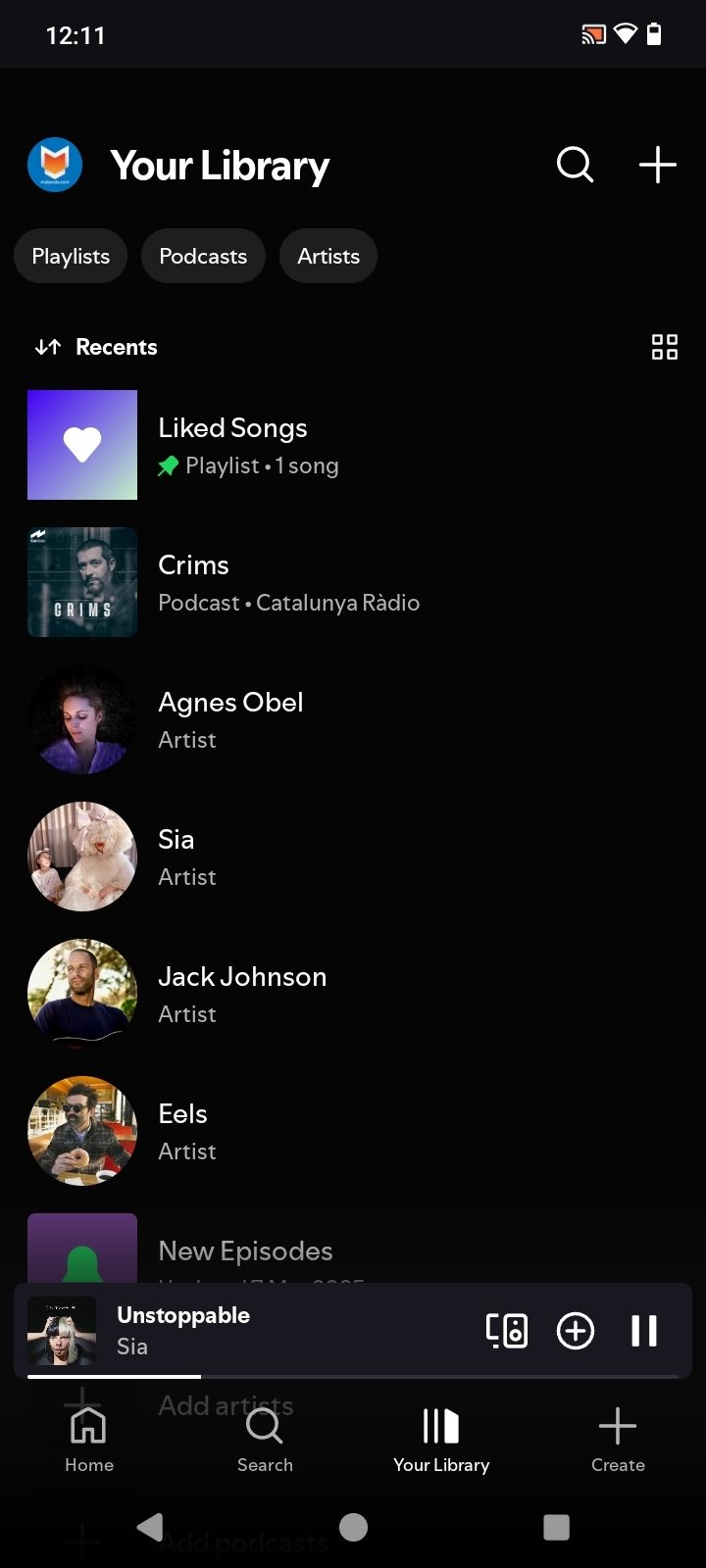
Task: Tap the plus icon beside library search
Action: (x=657, y=165)
